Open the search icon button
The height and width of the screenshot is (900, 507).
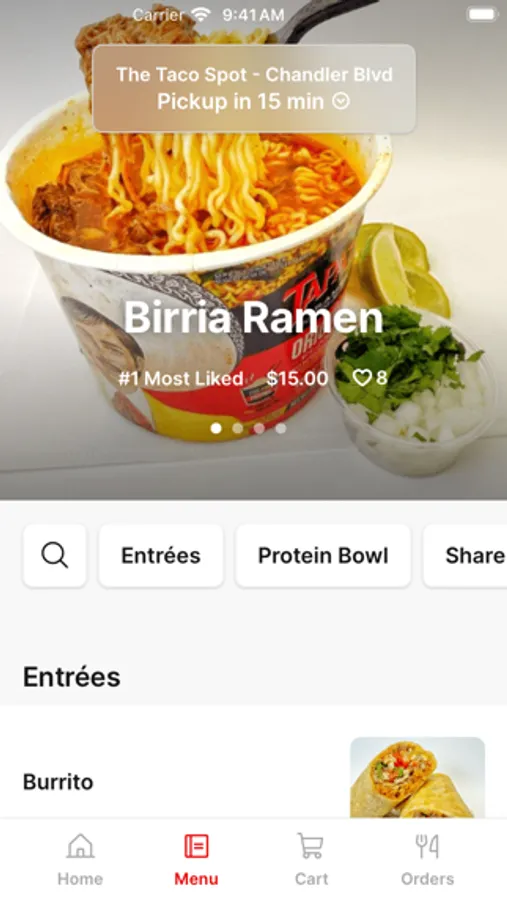(x=55, y=556)
